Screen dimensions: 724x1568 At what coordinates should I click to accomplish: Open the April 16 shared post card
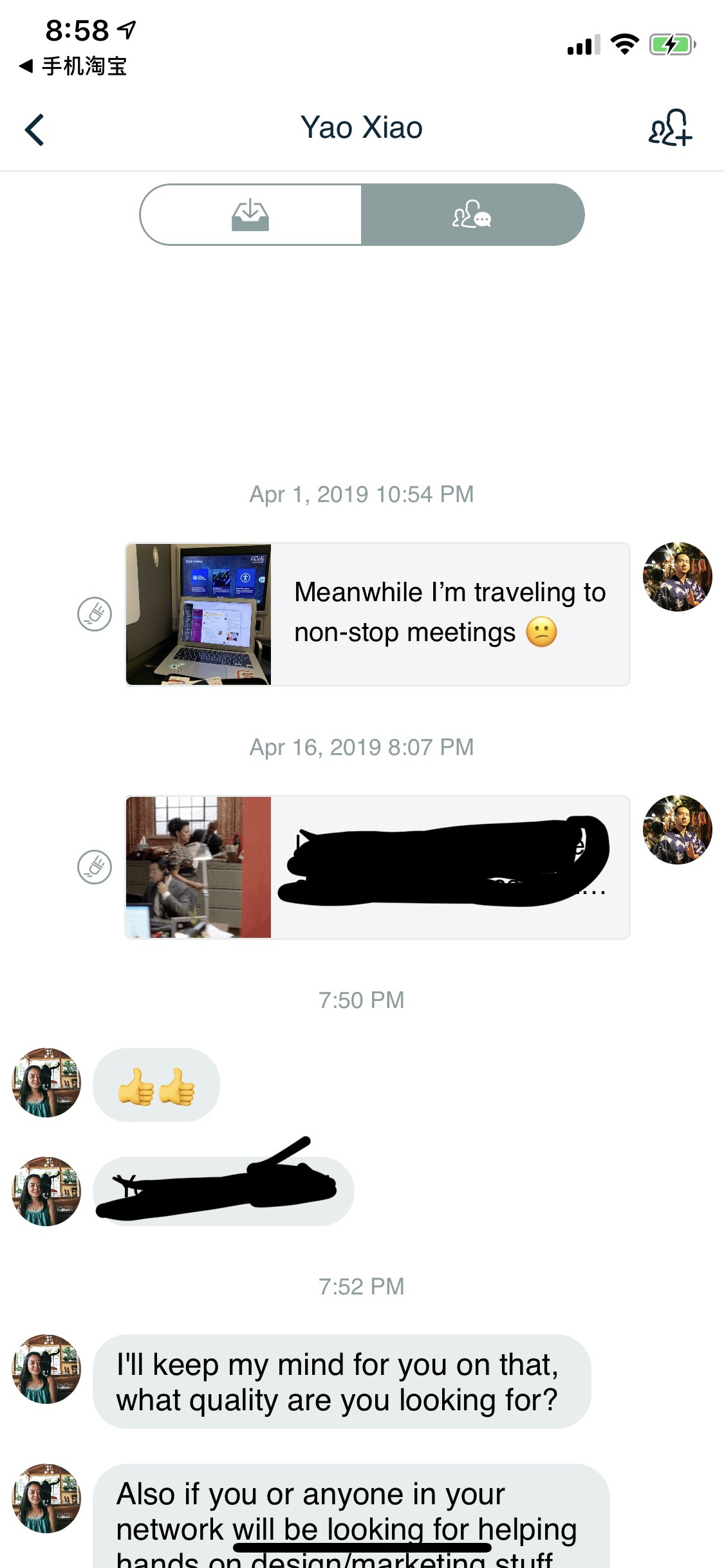[377, 867]
